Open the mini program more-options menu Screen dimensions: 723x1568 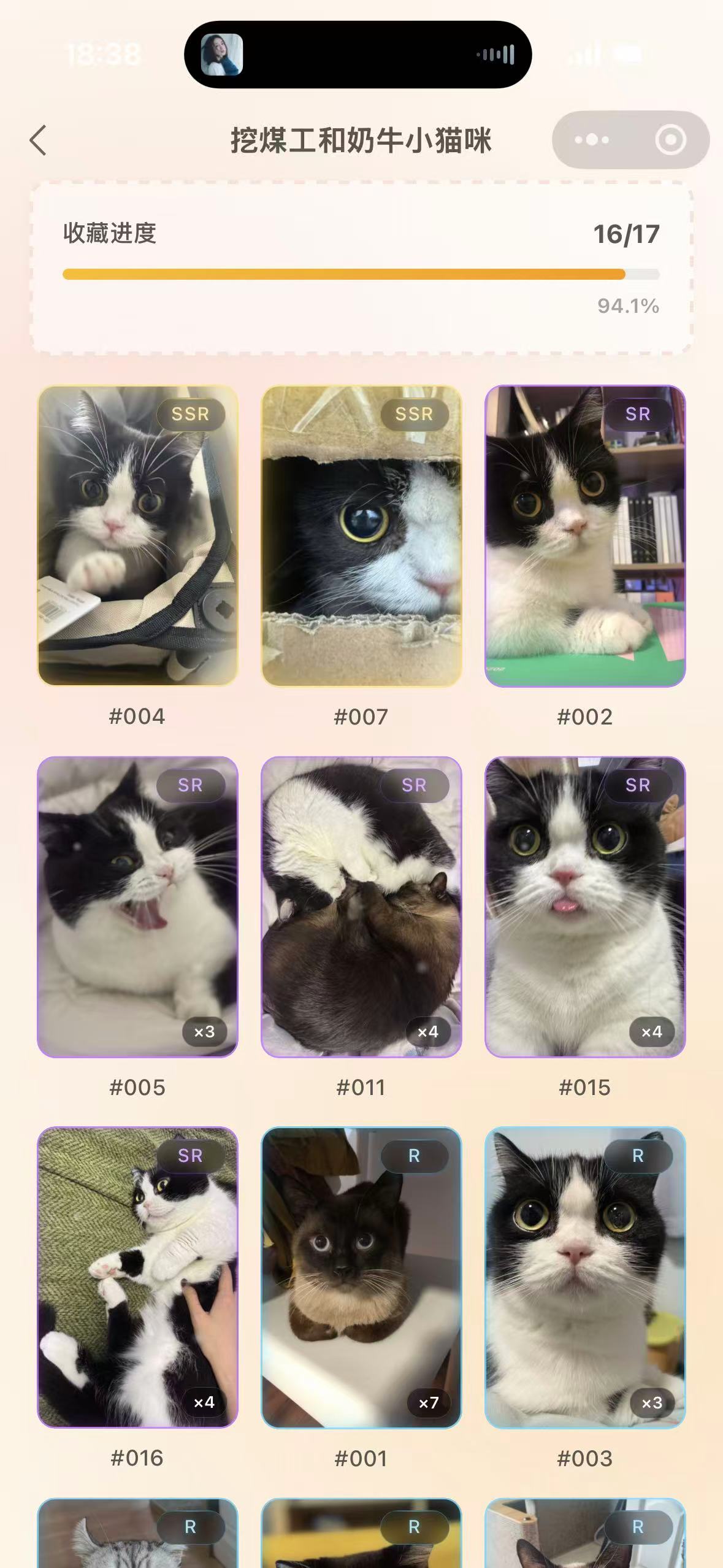click(592, 140)
